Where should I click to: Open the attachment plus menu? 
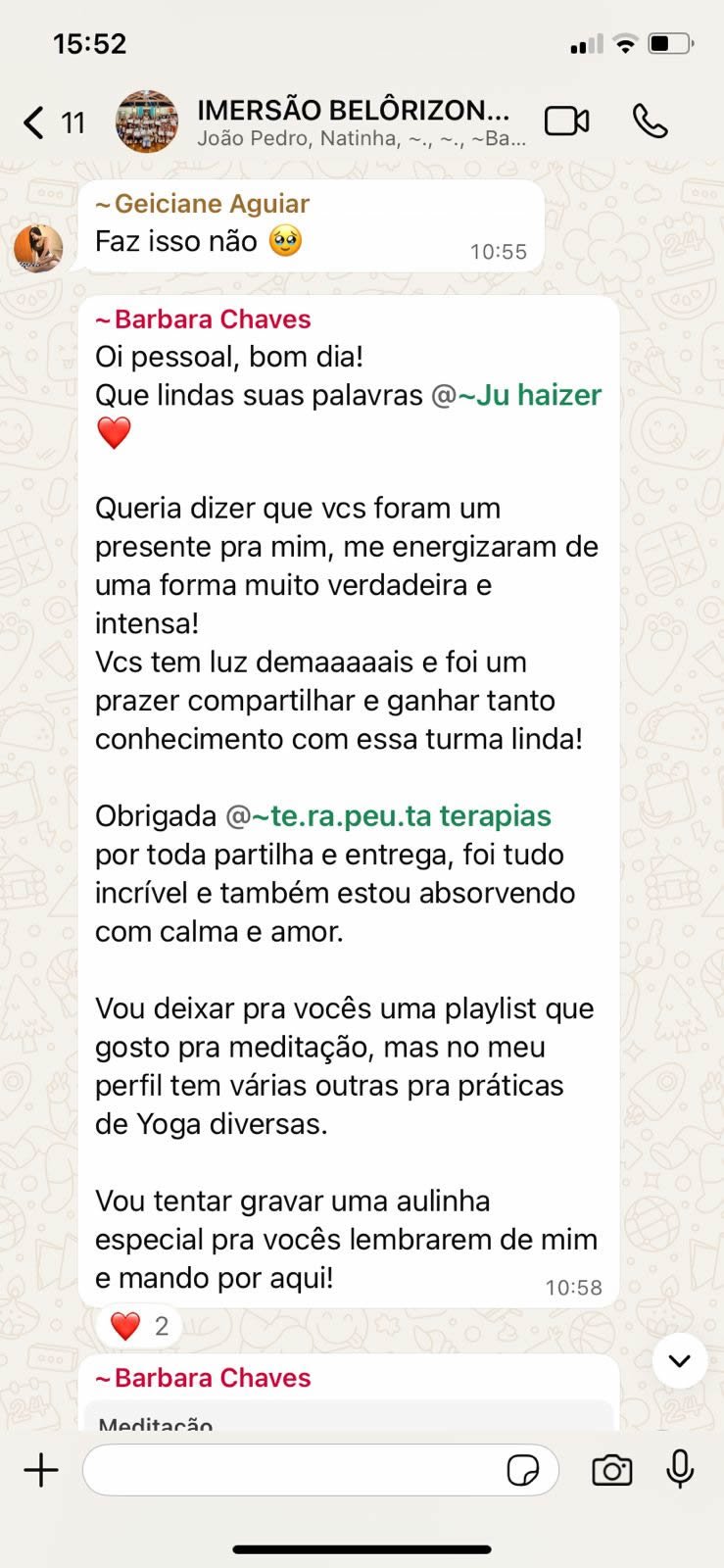tap(41, 1470)
